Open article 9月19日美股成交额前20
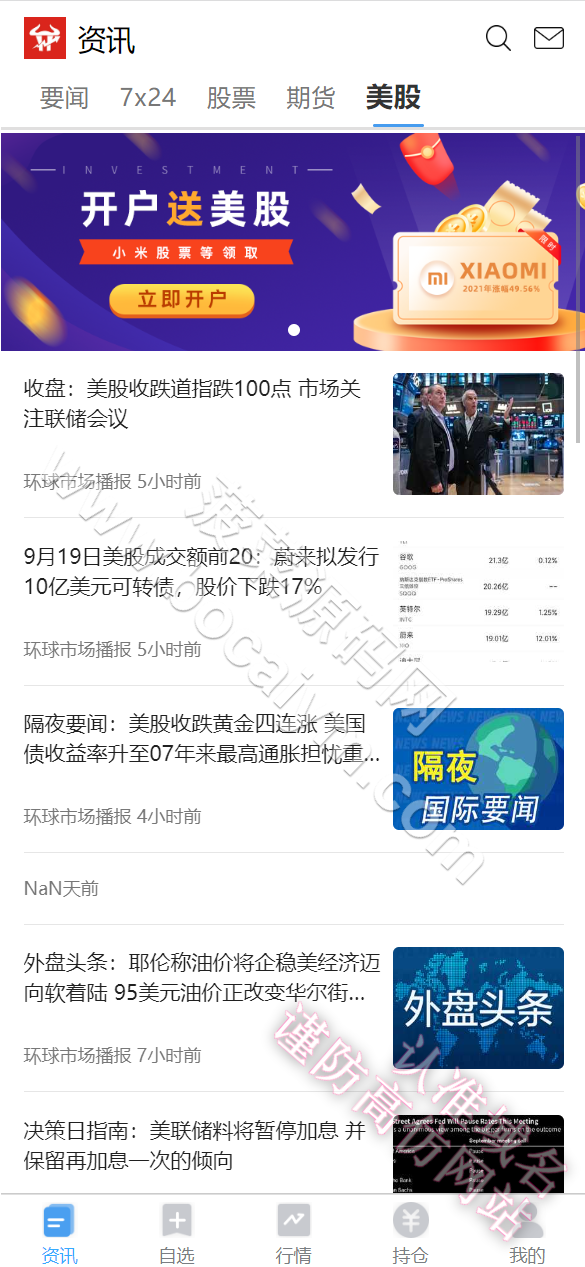585x1267 pixels. (293, 601)
